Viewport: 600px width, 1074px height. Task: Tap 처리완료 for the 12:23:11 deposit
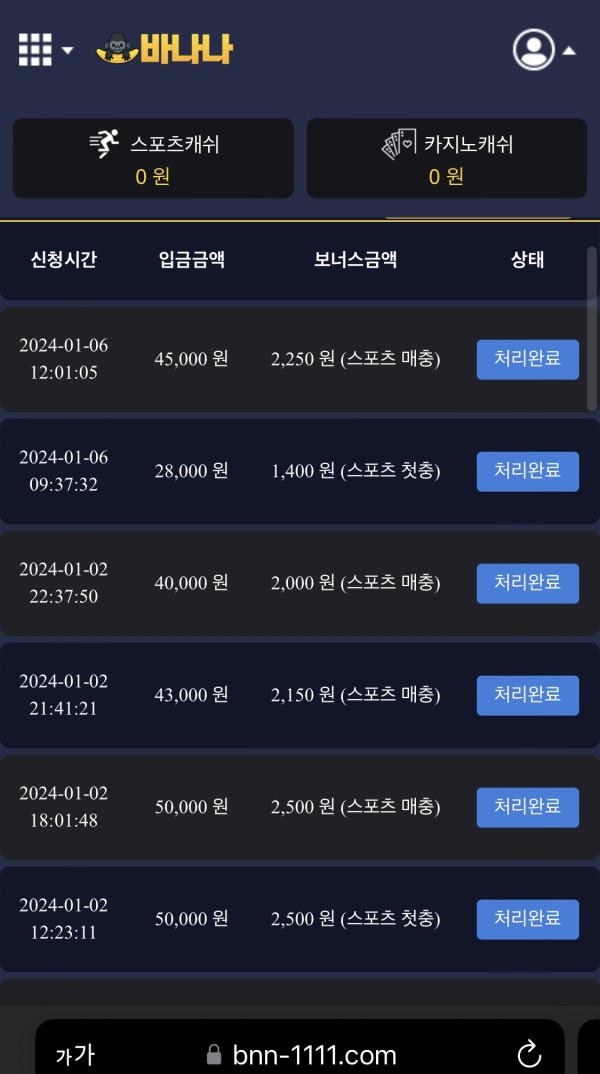click(x=527, y=919)
